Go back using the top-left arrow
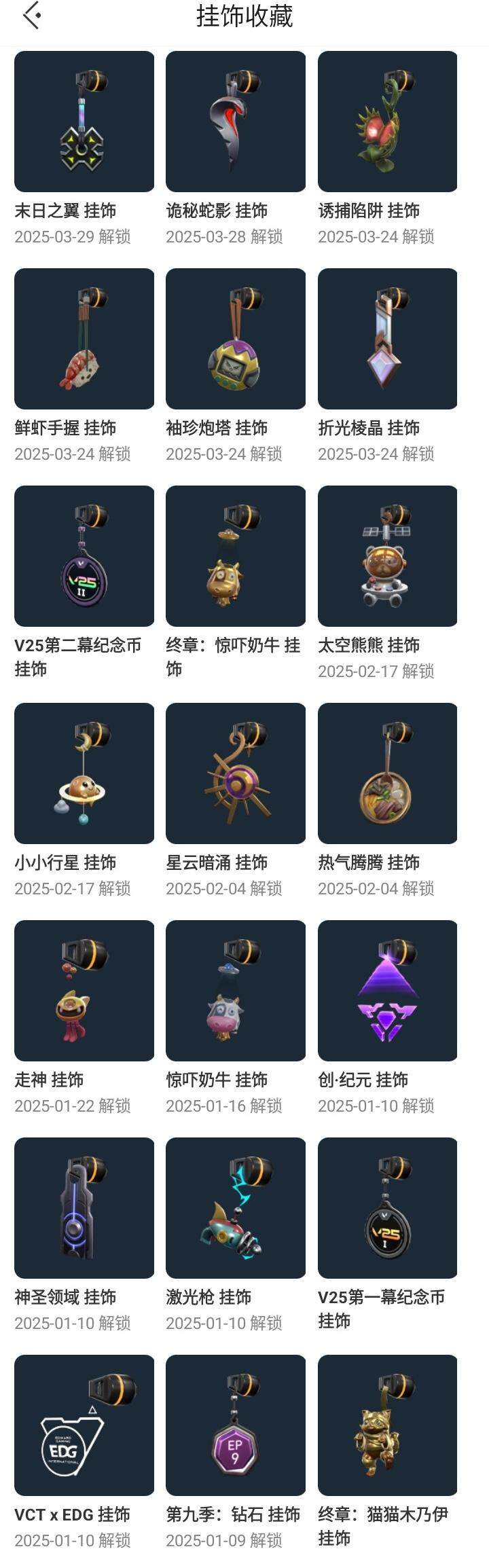This screenshot has width=489, height=1568. (x=32, y=16)
